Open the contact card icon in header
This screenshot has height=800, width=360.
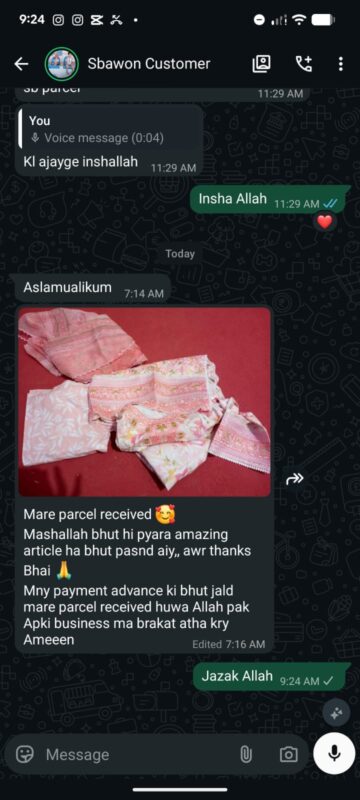coord(262,64)
